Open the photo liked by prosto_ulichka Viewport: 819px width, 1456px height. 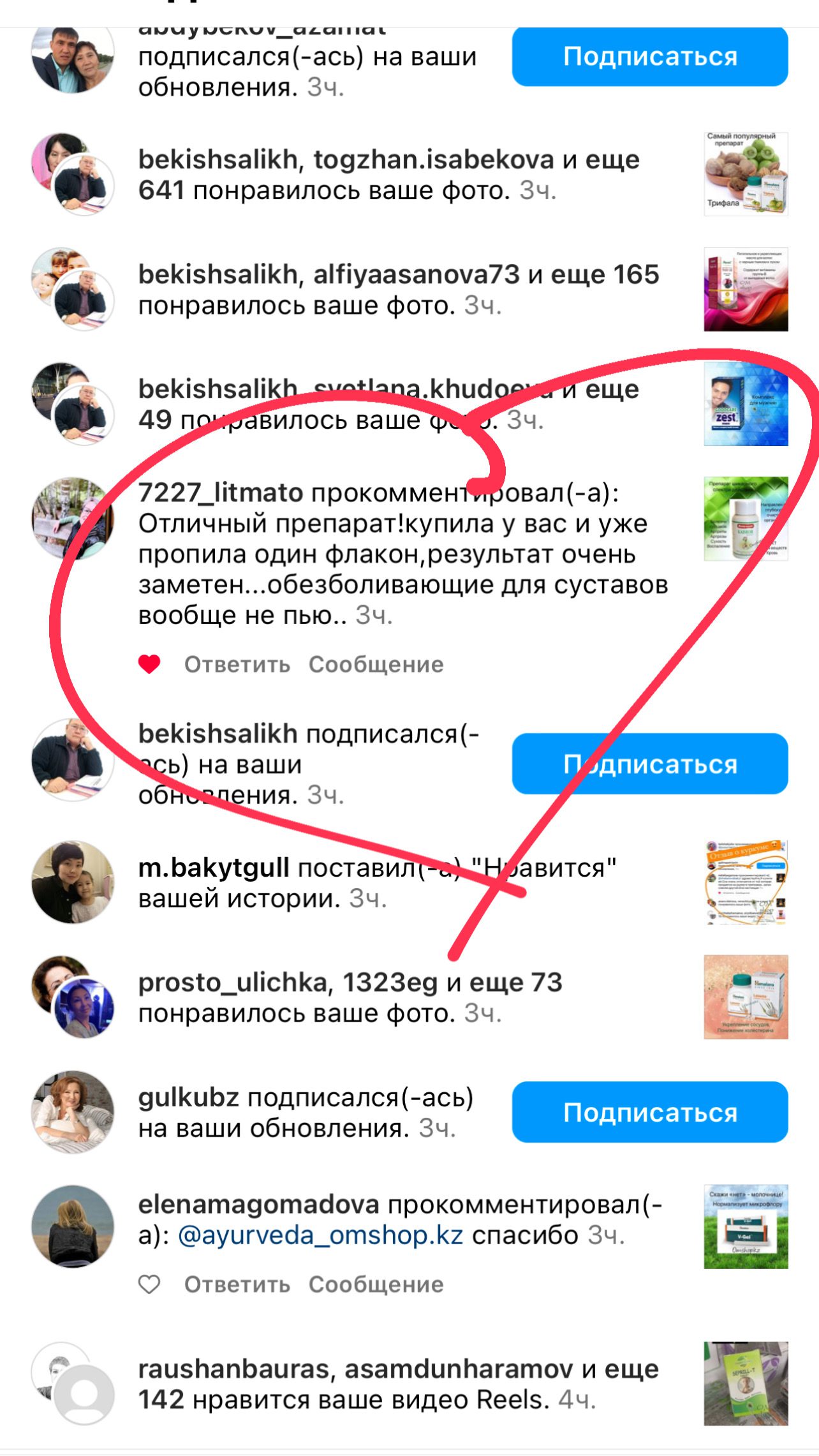[x=746, y=997]
